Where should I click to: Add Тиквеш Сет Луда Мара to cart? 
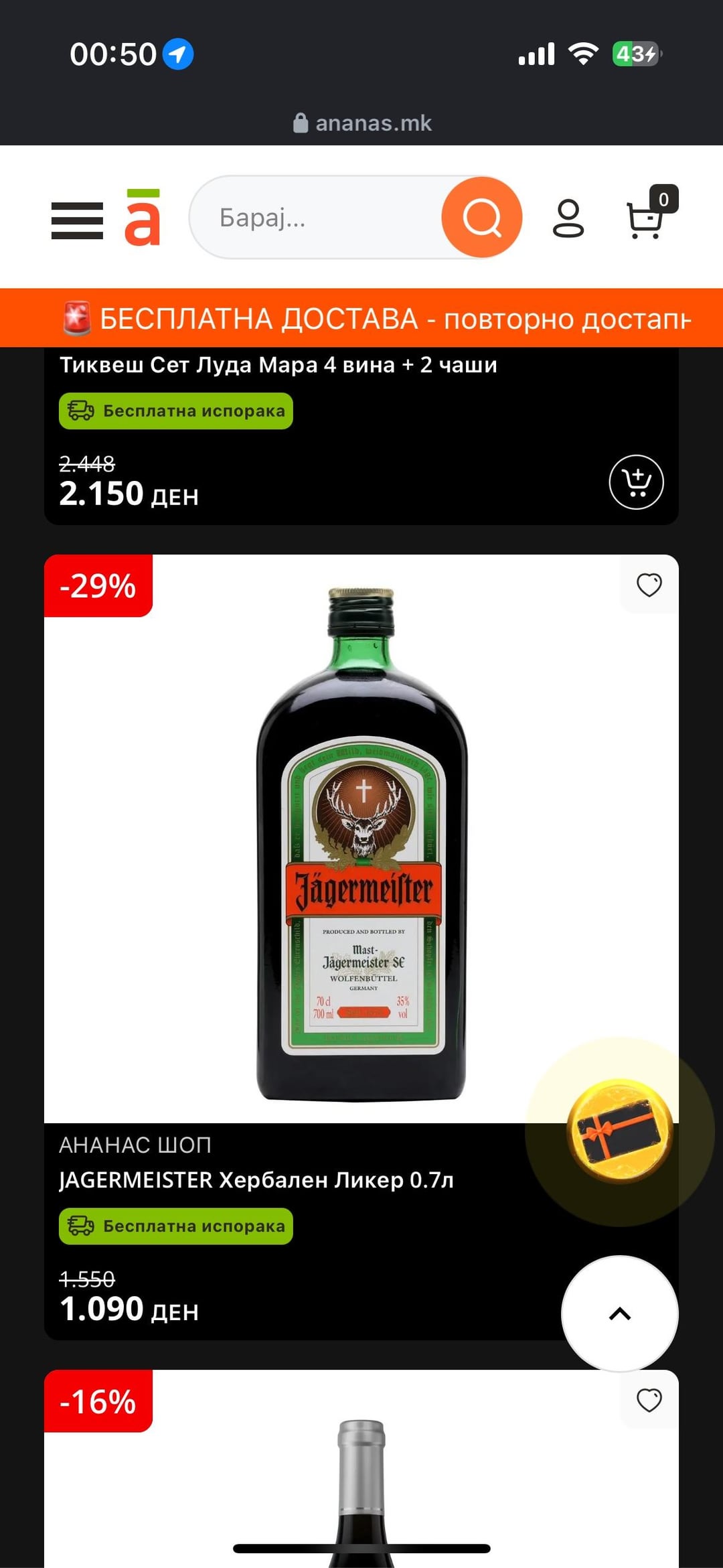click(636, 482)
